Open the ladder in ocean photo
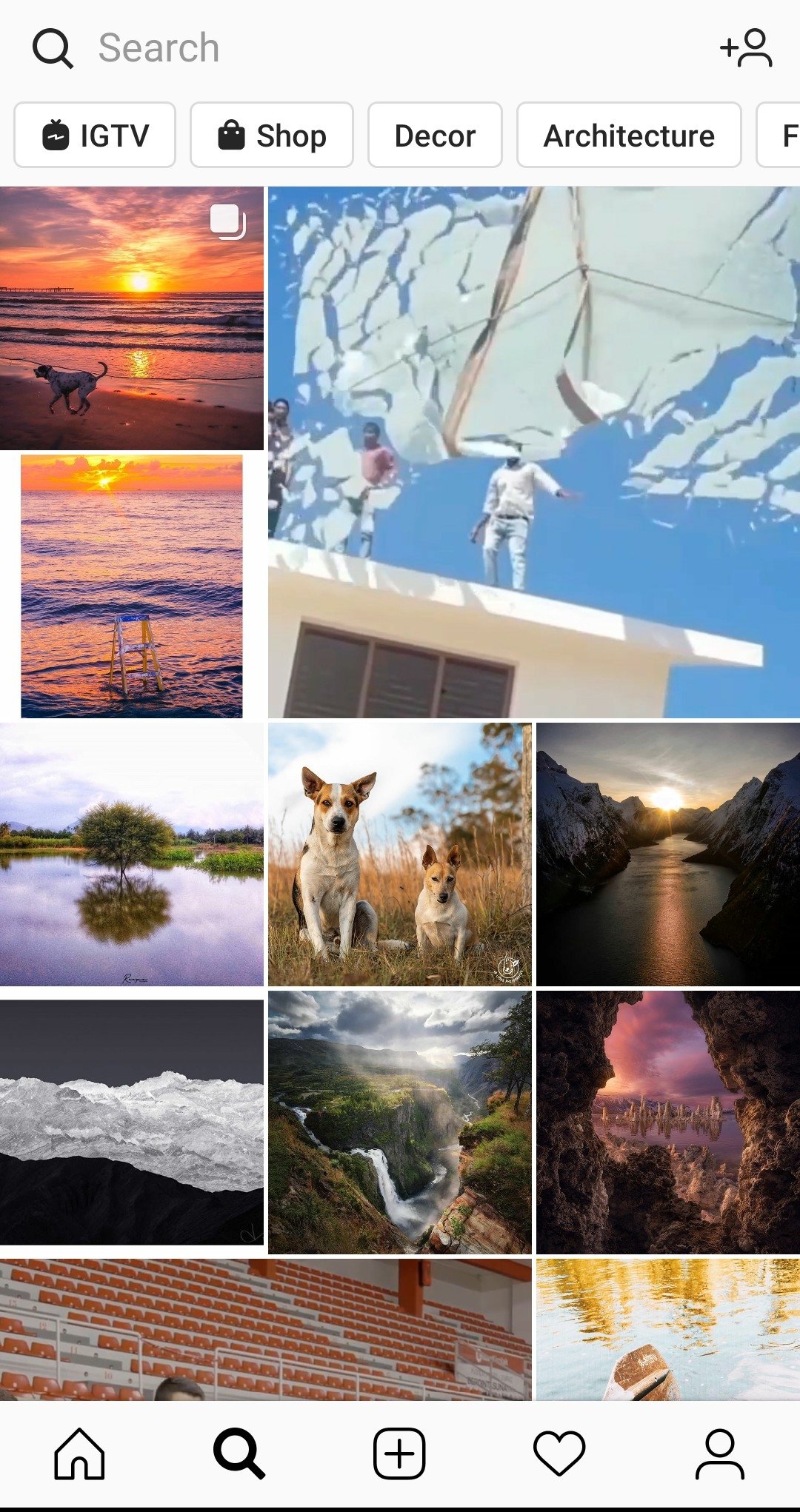This screenshot has height=1512, width=800. (x=132, y=586)
